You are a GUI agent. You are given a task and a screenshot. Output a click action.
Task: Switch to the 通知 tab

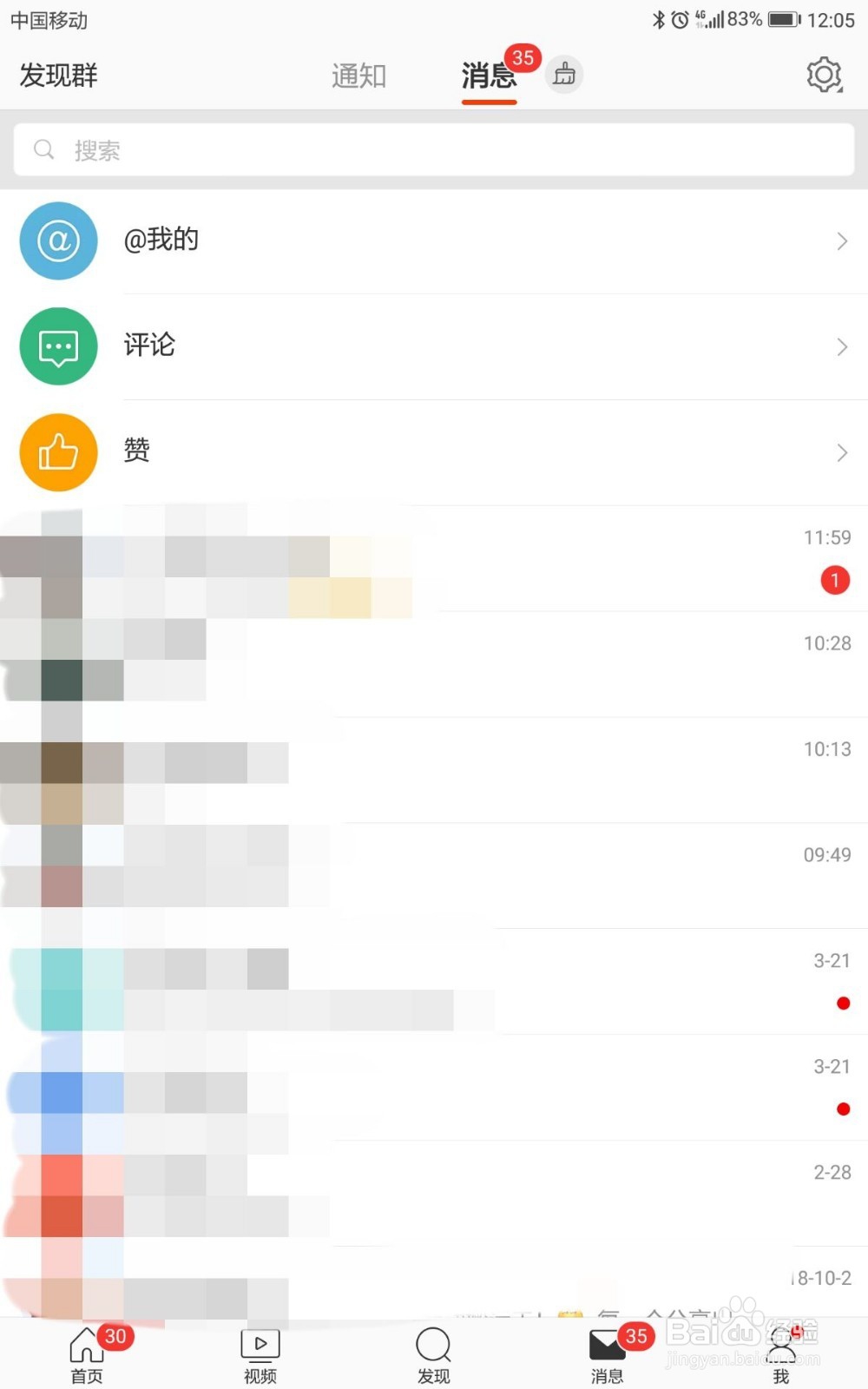coord(358,76)
